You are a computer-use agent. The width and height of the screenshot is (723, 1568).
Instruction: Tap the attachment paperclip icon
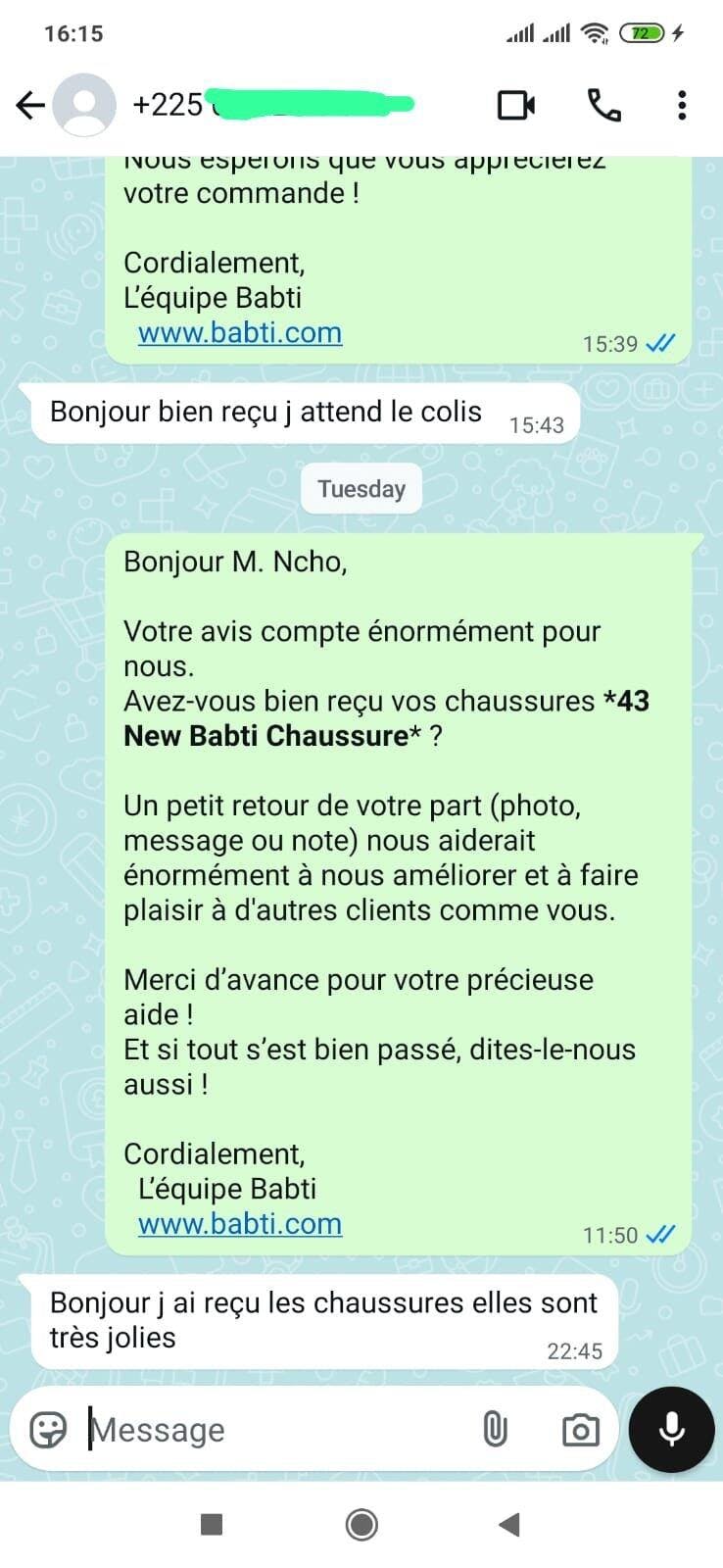click(496, 1430)
